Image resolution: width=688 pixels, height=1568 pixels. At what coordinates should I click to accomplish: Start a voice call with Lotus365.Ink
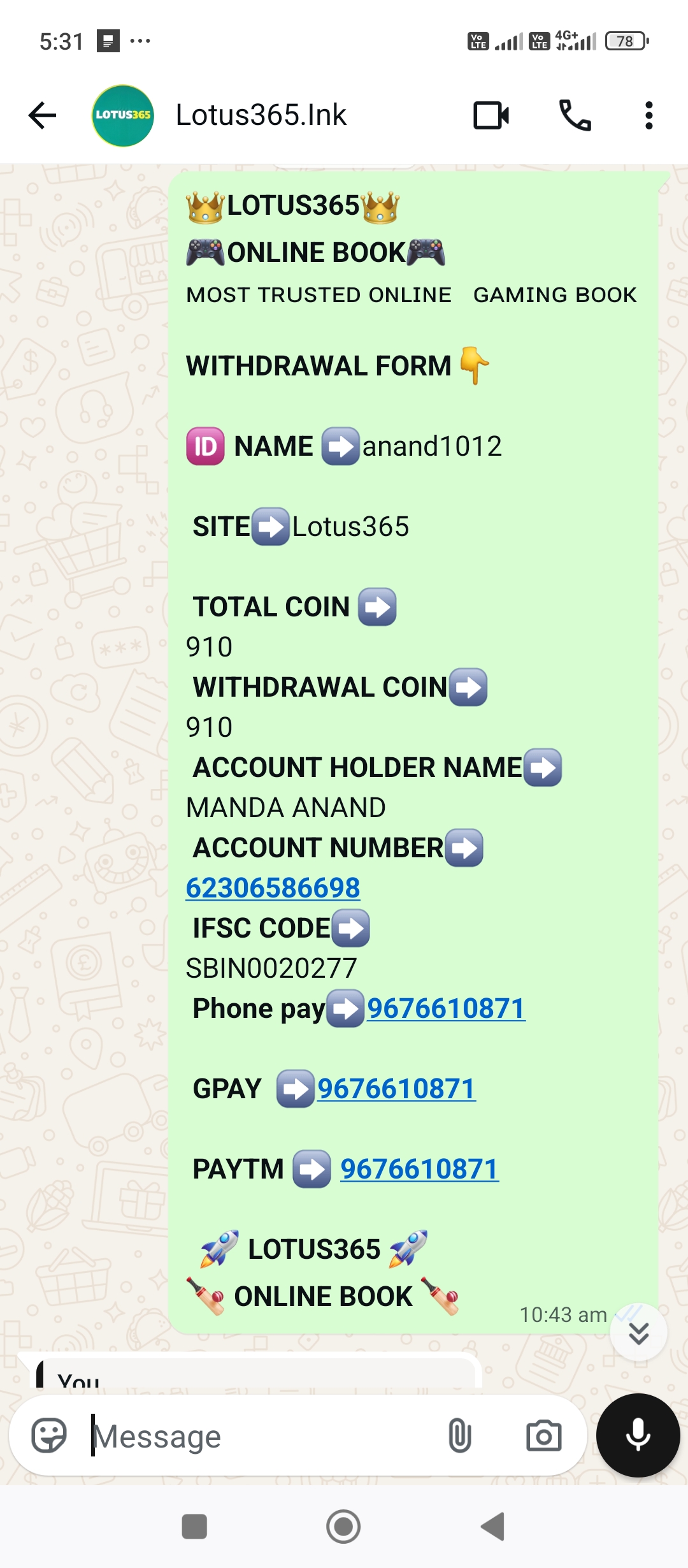point(575,115)
